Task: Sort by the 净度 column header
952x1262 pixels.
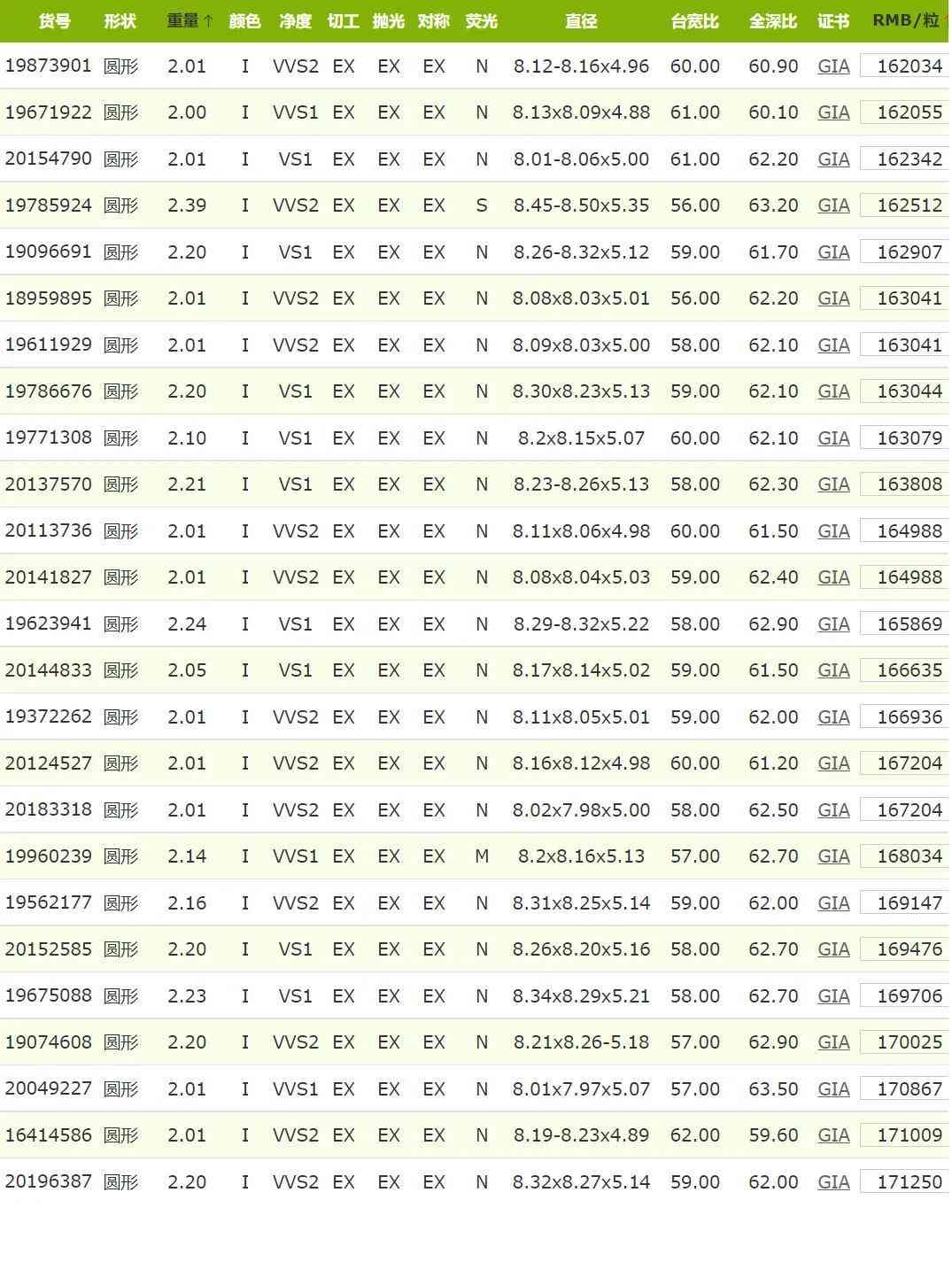Action: [295, 20]
